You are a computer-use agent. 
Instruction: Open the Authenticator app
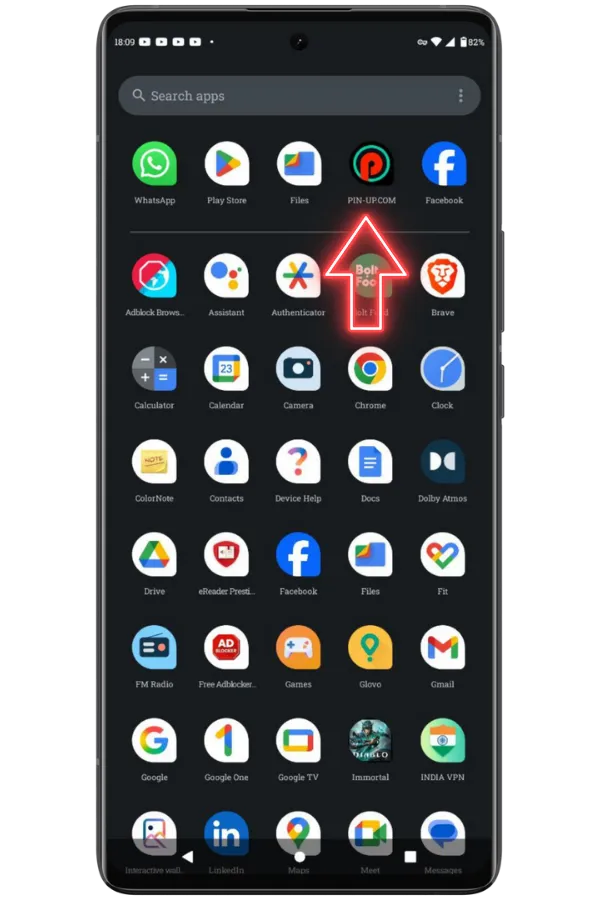coord(298,276)
